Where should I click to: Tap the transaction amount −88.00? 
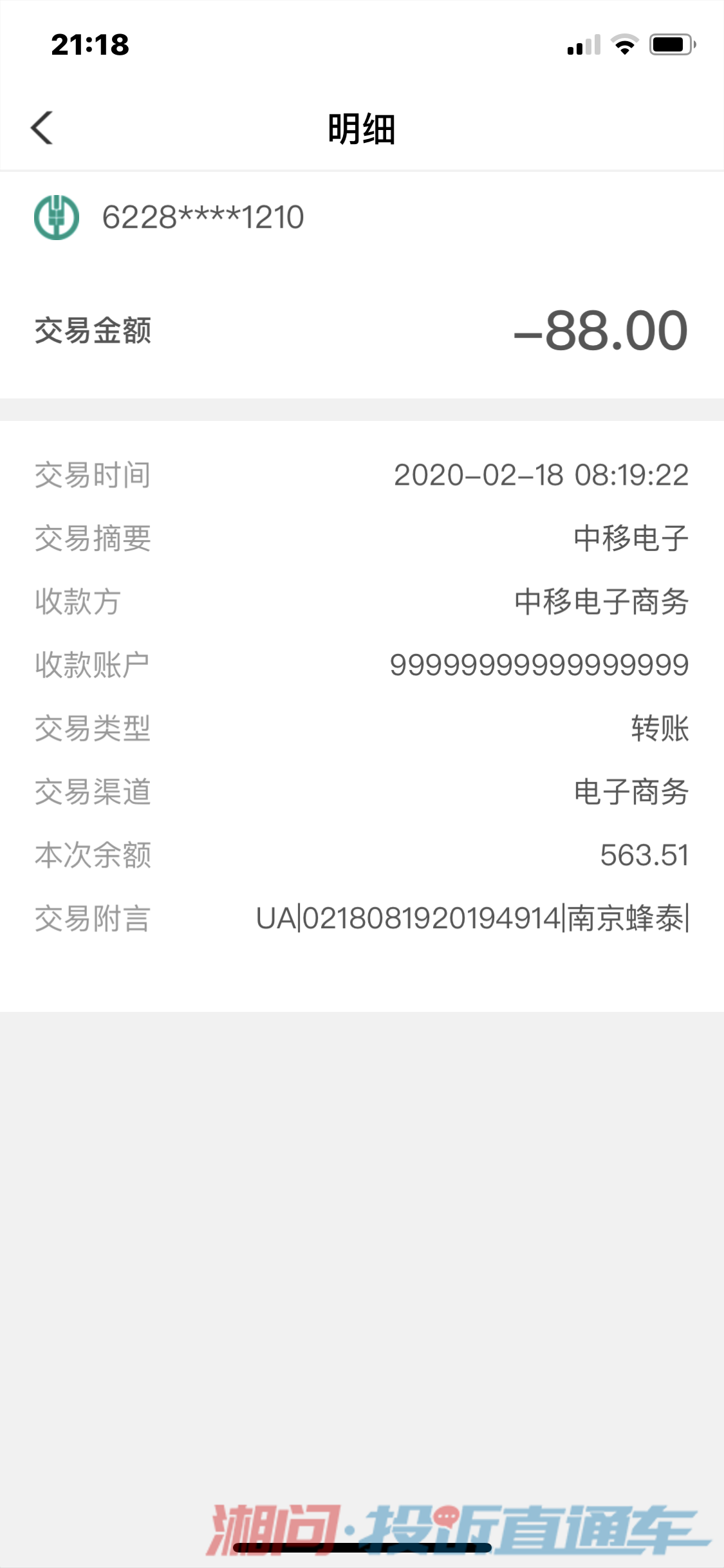[599, 330]
